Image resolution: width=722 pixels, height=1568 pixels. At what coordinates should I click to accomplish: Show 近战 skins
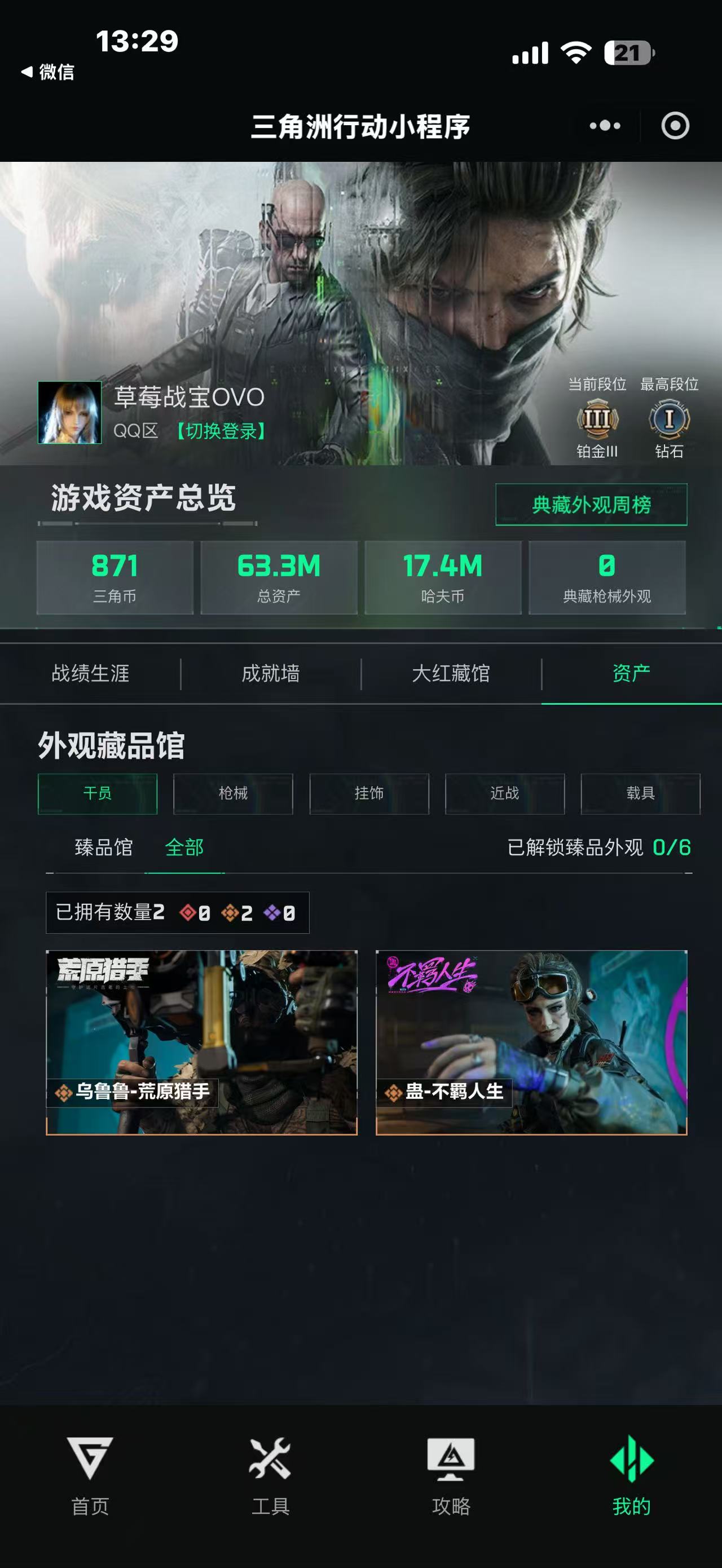coord(505,793)
